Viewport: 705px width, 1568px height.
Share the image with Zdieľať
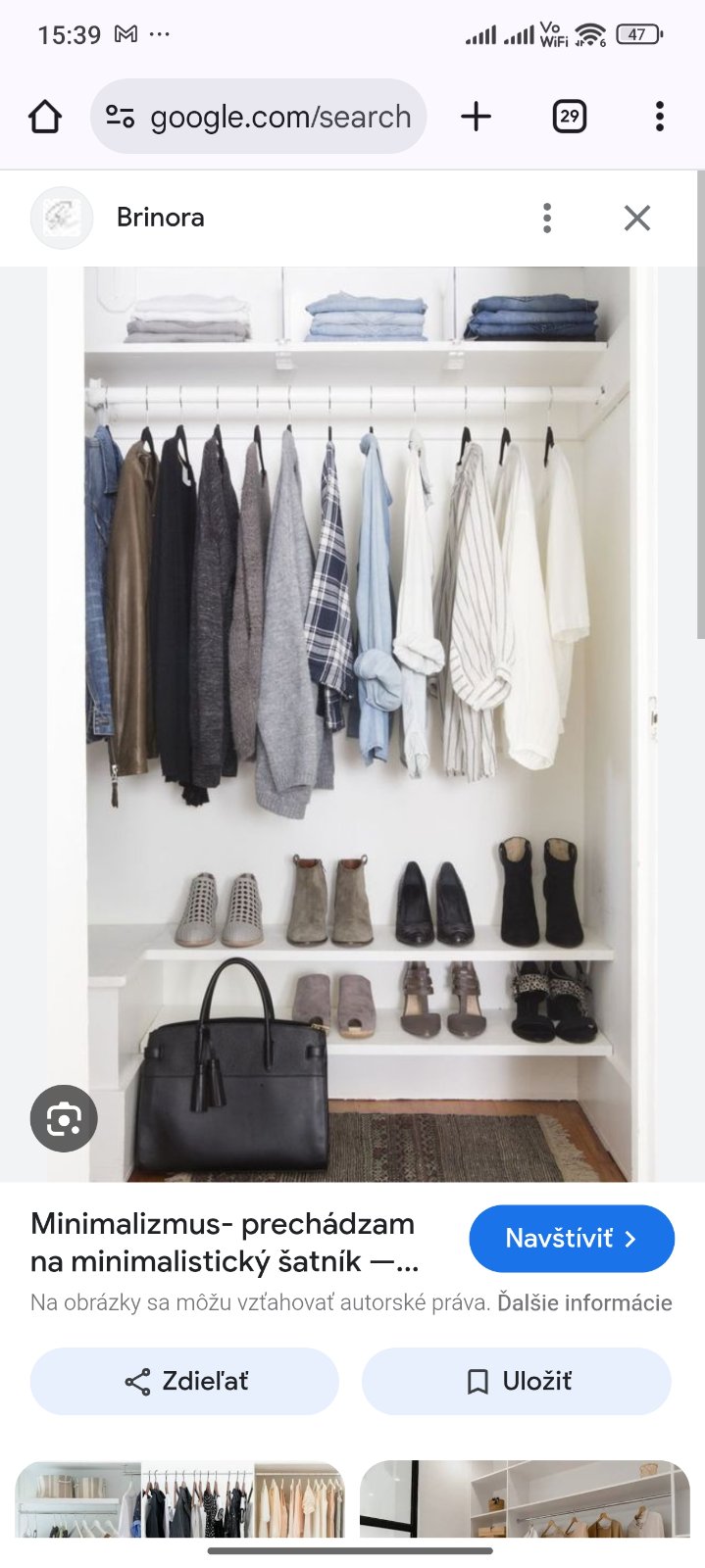(x=184, y=1381)
